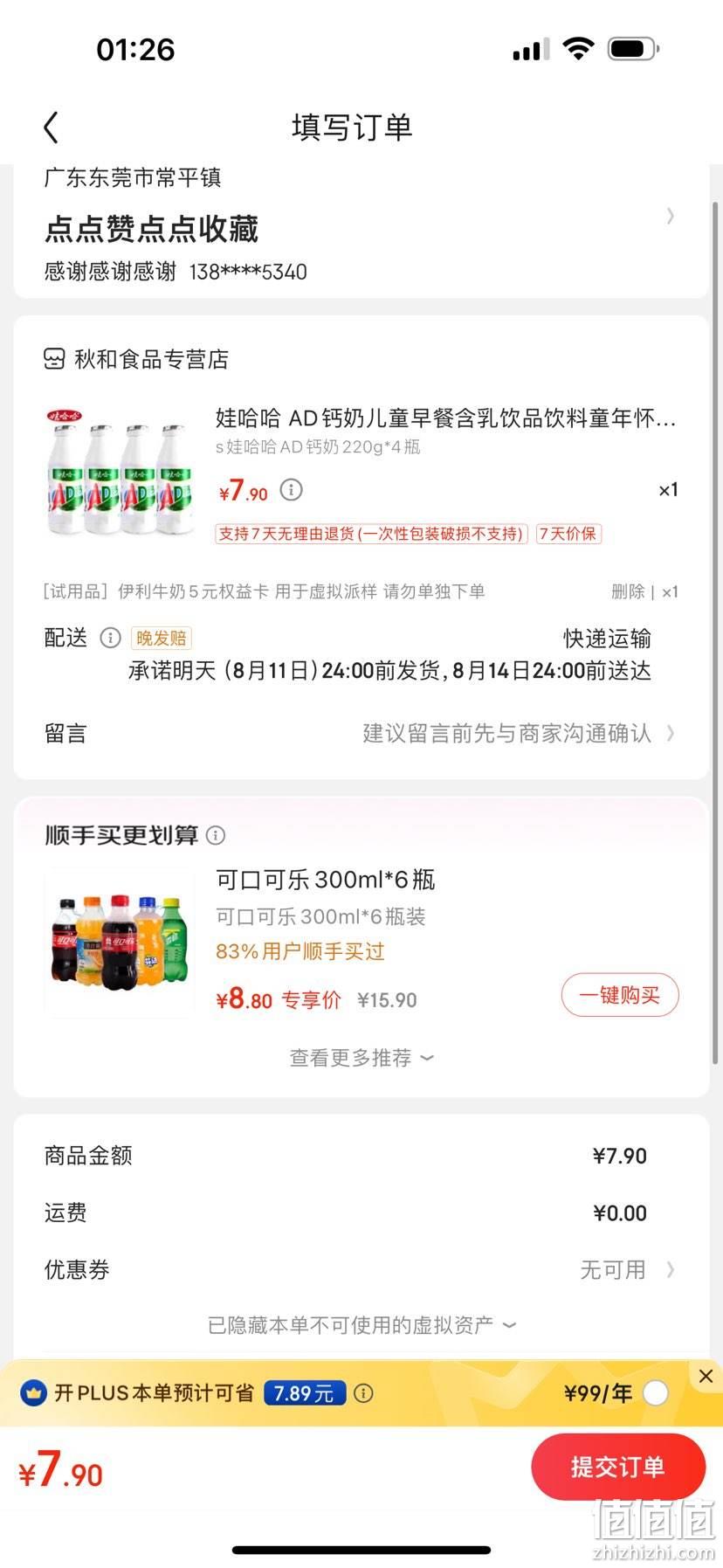Open the 优惠券 coupon row
Screen dimensions: 723x1568
(361, 1270)
